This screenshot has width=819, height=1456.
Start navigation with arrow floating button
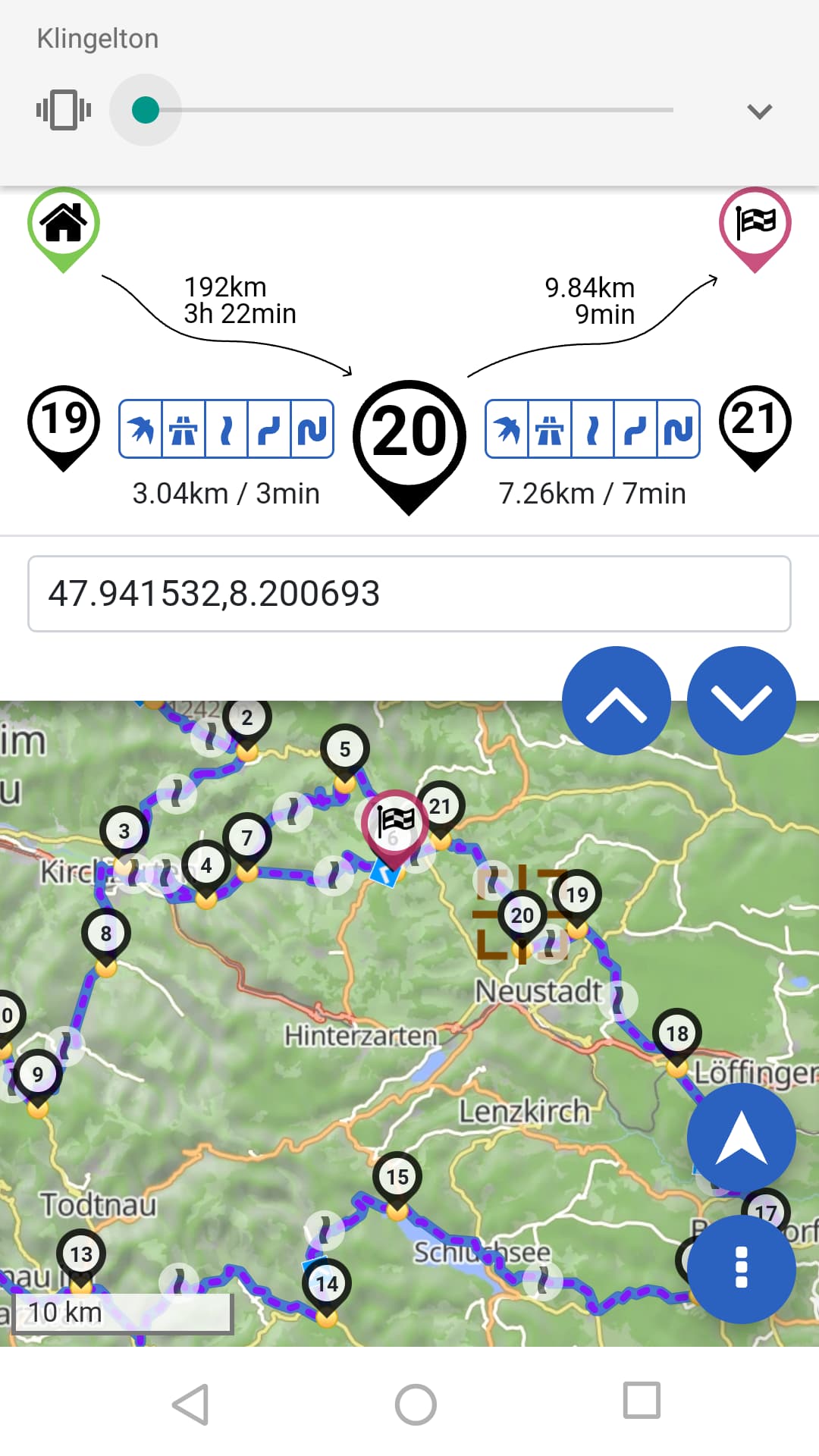[x=741, y=1137]
